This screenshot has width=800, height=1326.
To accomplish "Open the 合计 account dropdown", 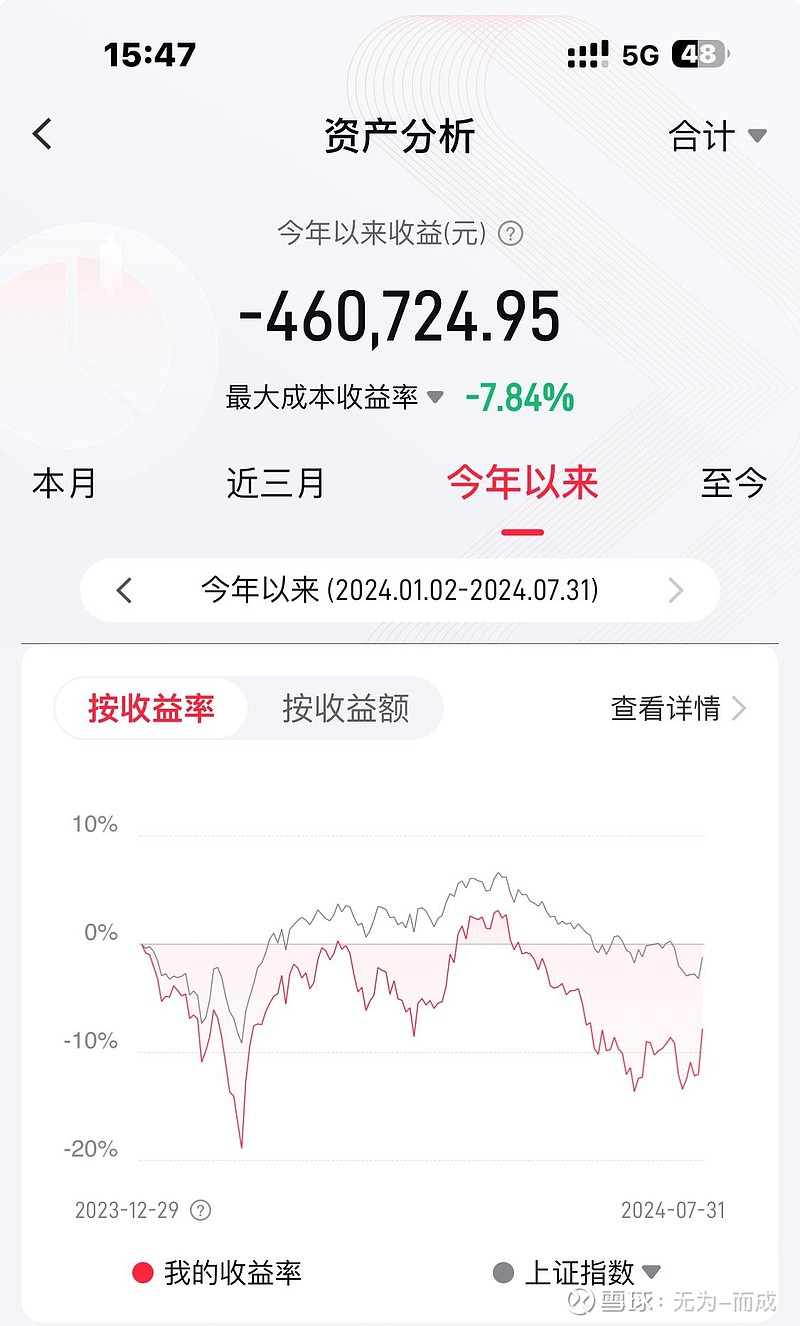I will click(717, 136).
